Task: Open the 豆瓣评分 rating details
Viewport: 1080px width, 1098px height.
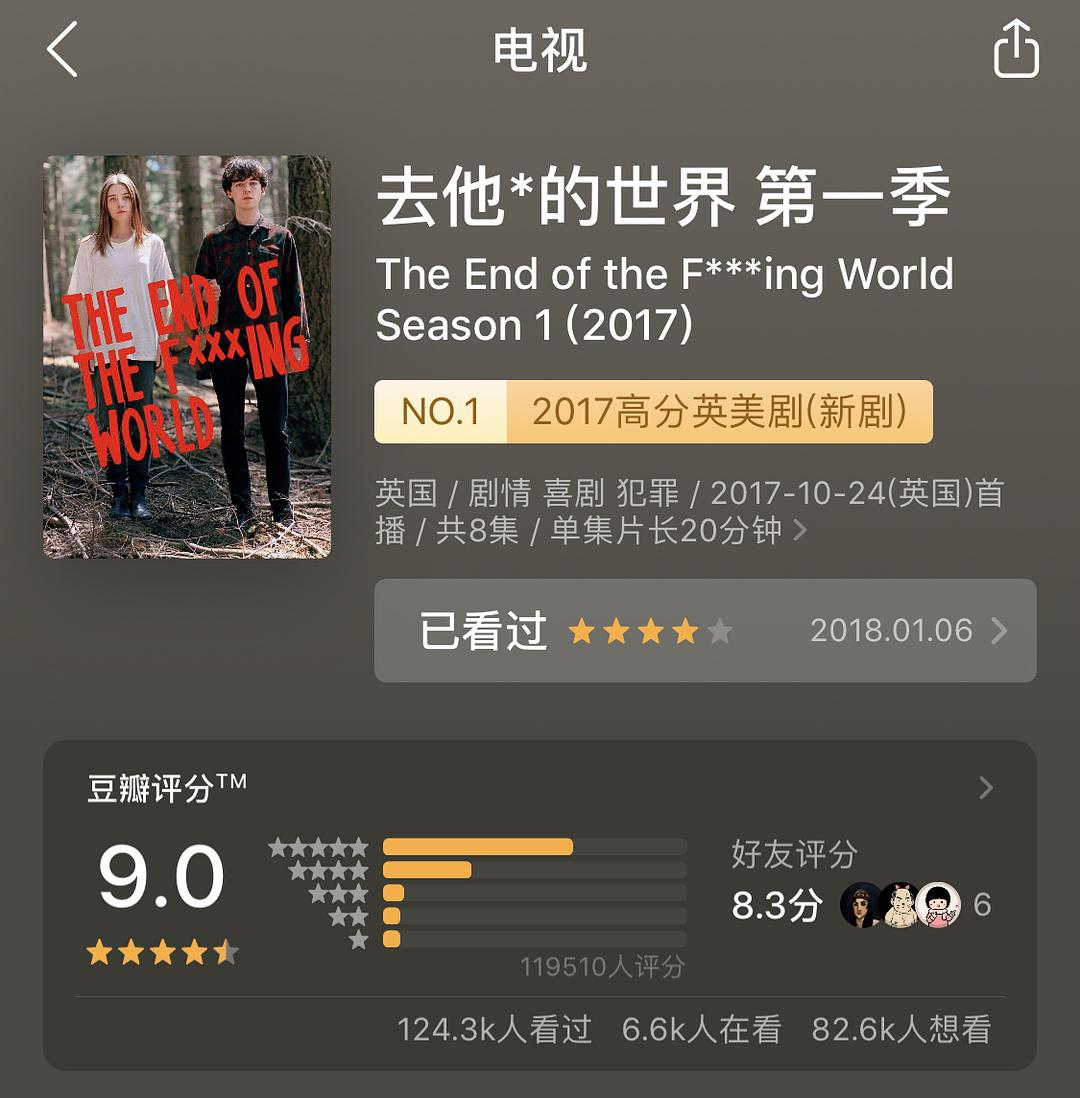Action: point(985,788)
